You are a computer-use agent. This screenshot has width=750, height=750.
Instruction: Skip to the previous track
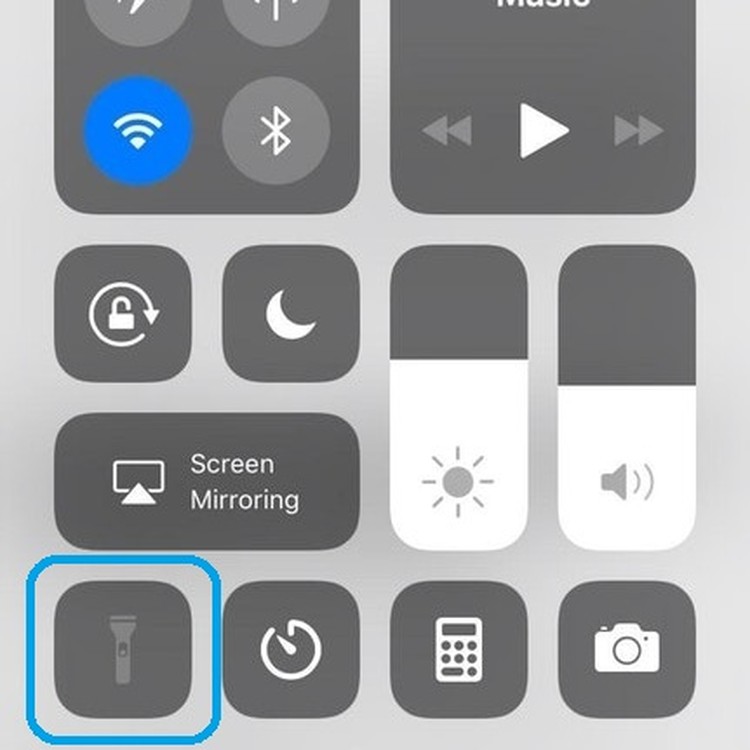click(x=446, y=130)
